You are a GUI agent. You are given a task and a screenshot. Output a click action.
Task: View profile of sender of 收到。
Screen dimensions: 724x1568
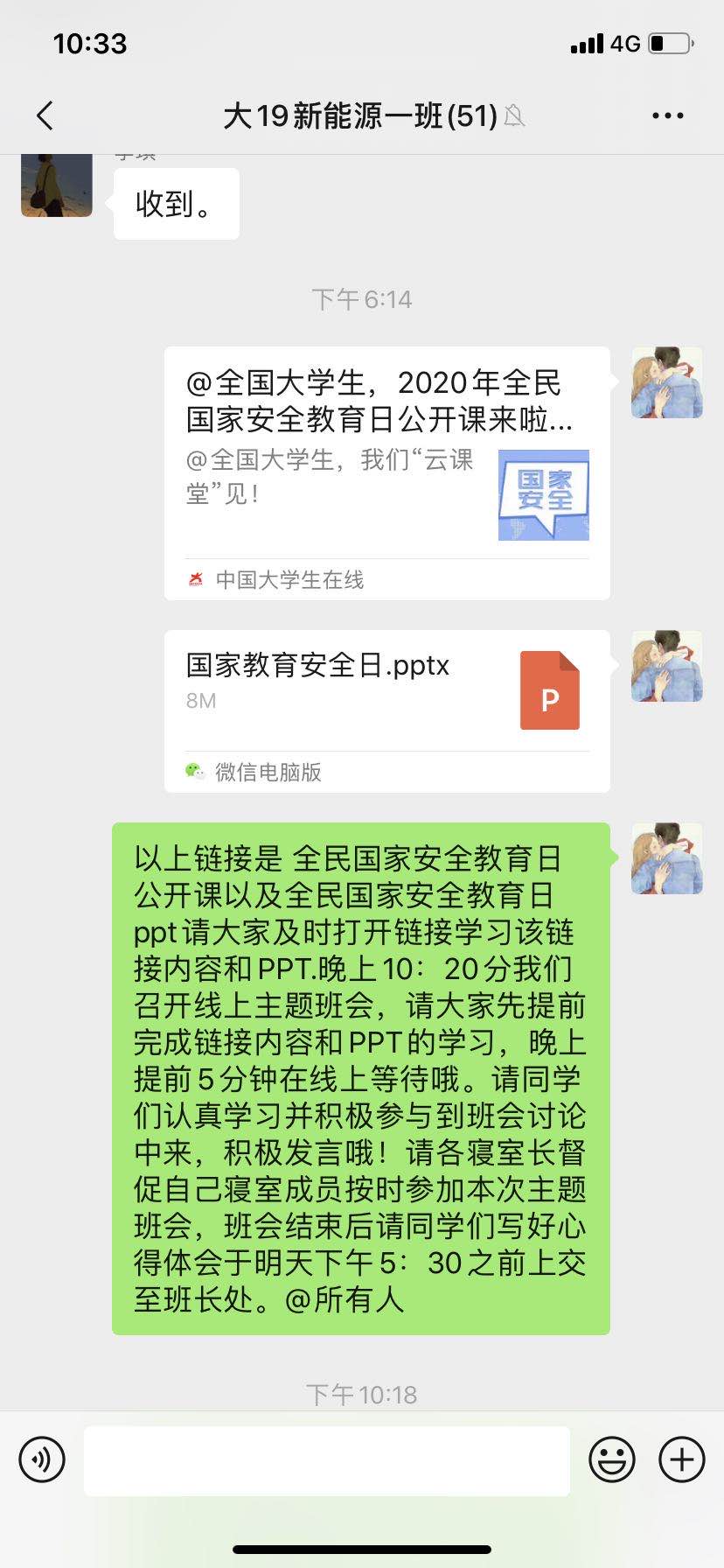(x=57, y=185)
